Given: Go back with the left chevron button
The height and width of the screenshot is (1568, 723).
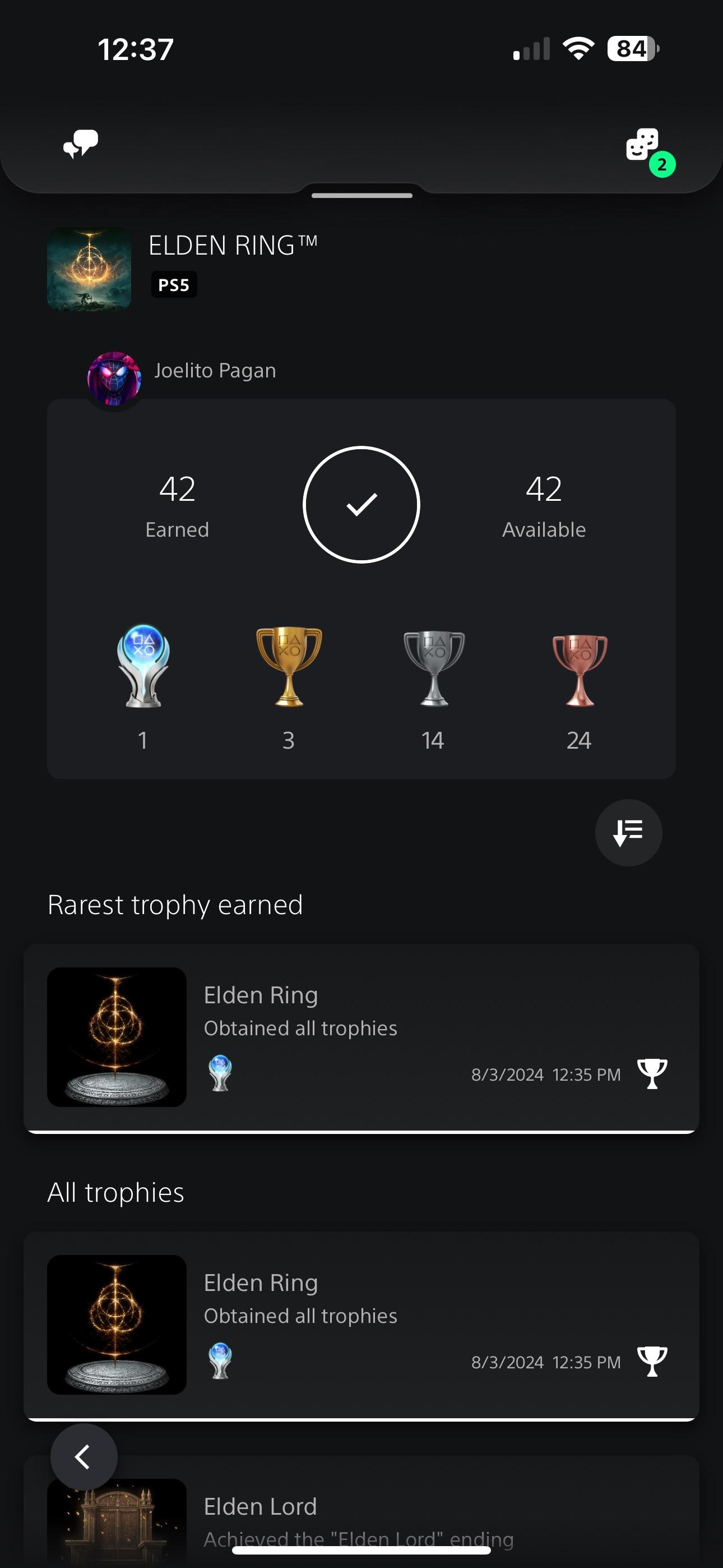Looking at the screenshot, I should 84,1456.
